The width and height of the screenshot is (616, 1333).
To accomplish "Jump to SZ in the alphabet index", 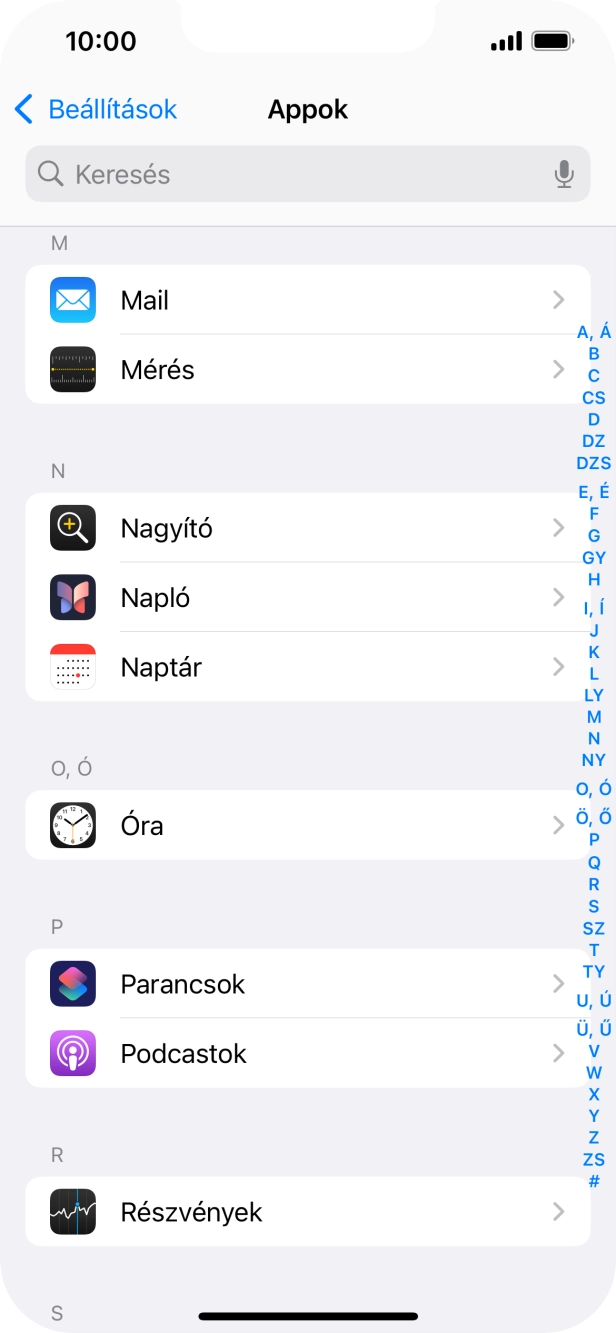I will [594, 928].
